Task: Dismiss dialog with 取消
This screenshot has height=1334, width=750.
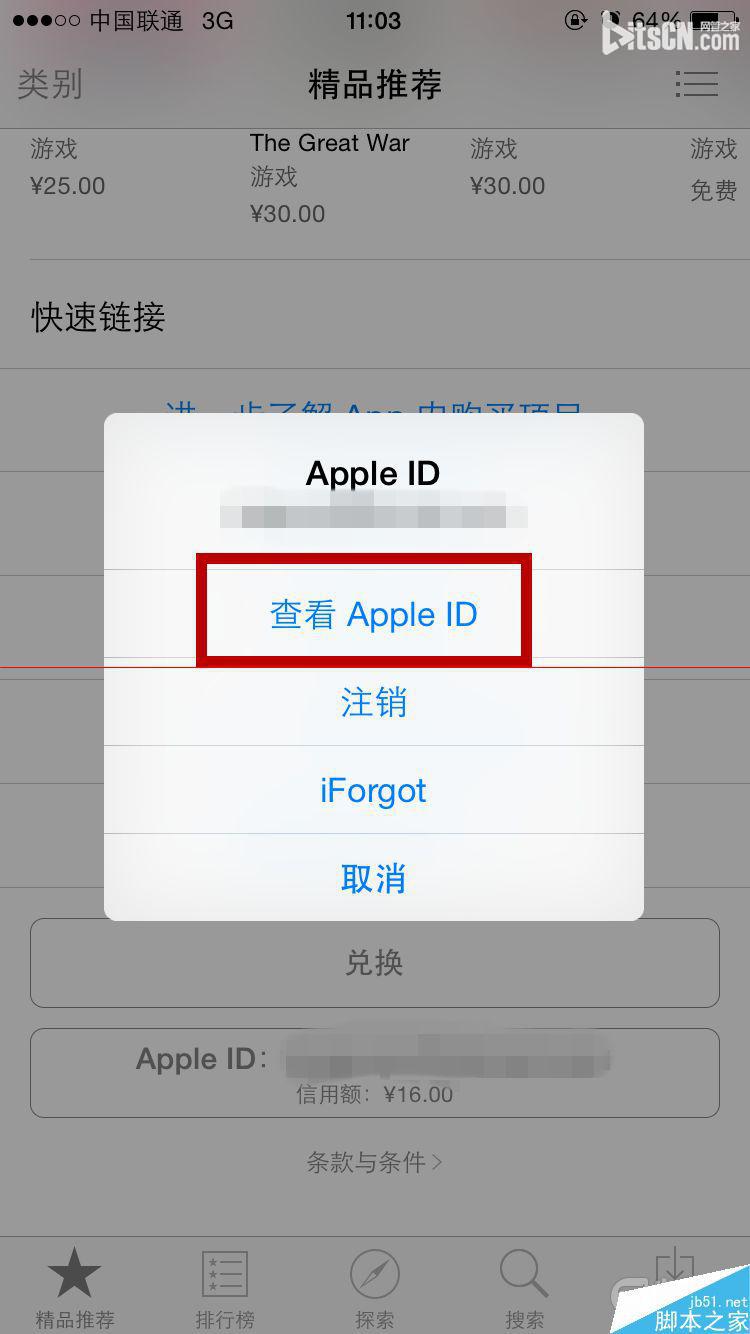Action: click(x=373, y=878)
